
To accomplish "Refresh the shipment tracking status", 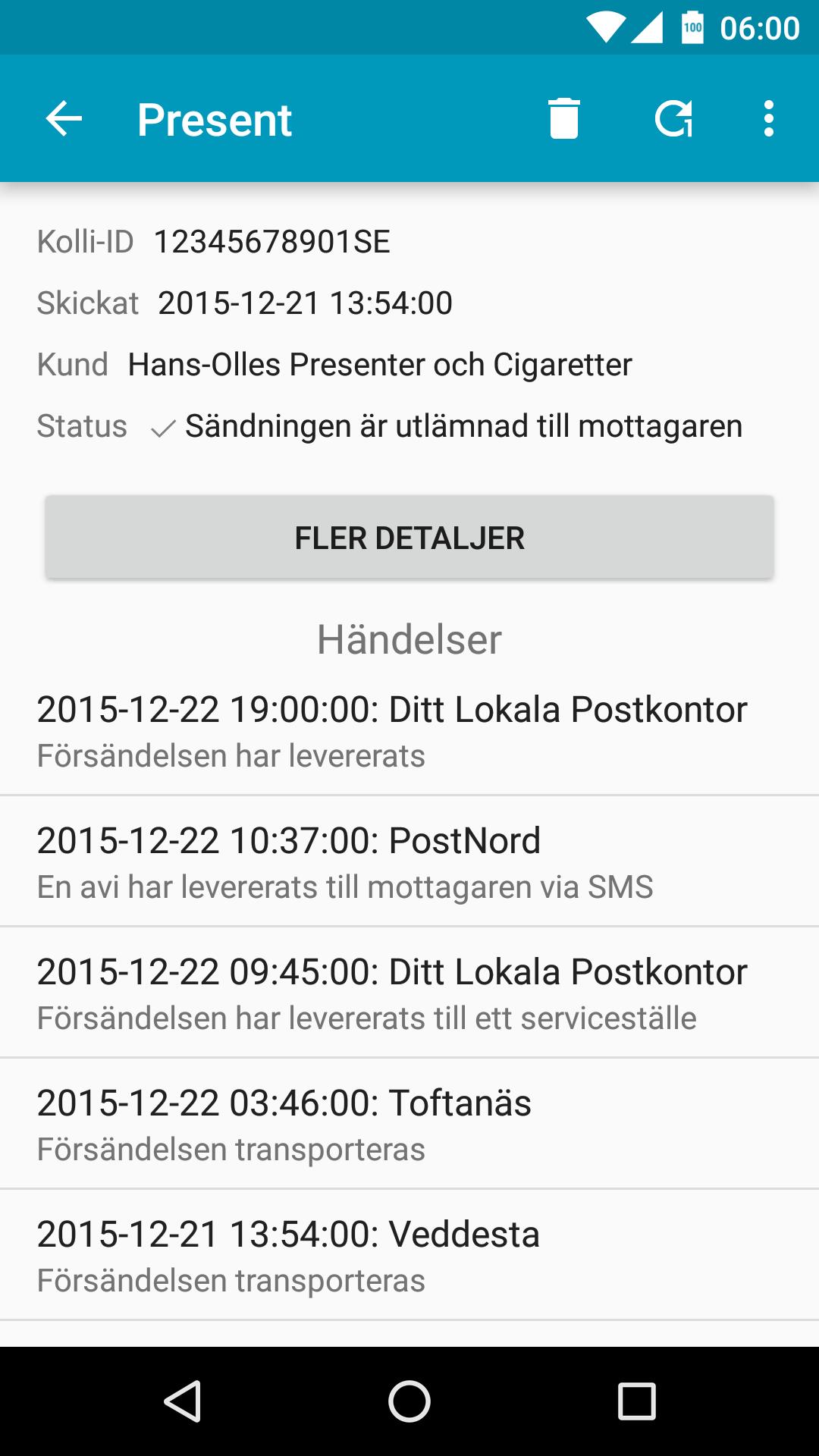I will 673,119.
